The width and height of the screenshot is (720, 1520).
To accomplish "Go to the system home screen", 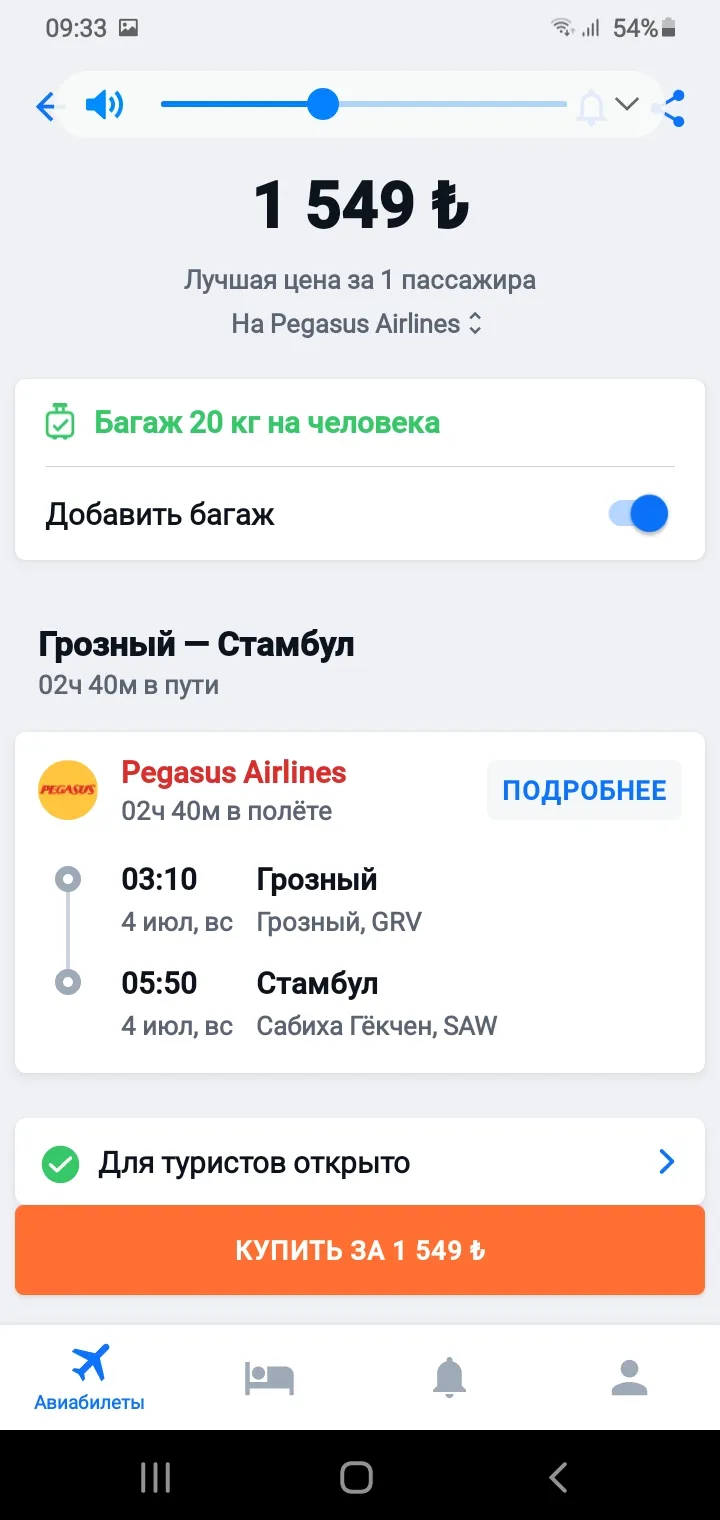I will [x=357, y=1477].
